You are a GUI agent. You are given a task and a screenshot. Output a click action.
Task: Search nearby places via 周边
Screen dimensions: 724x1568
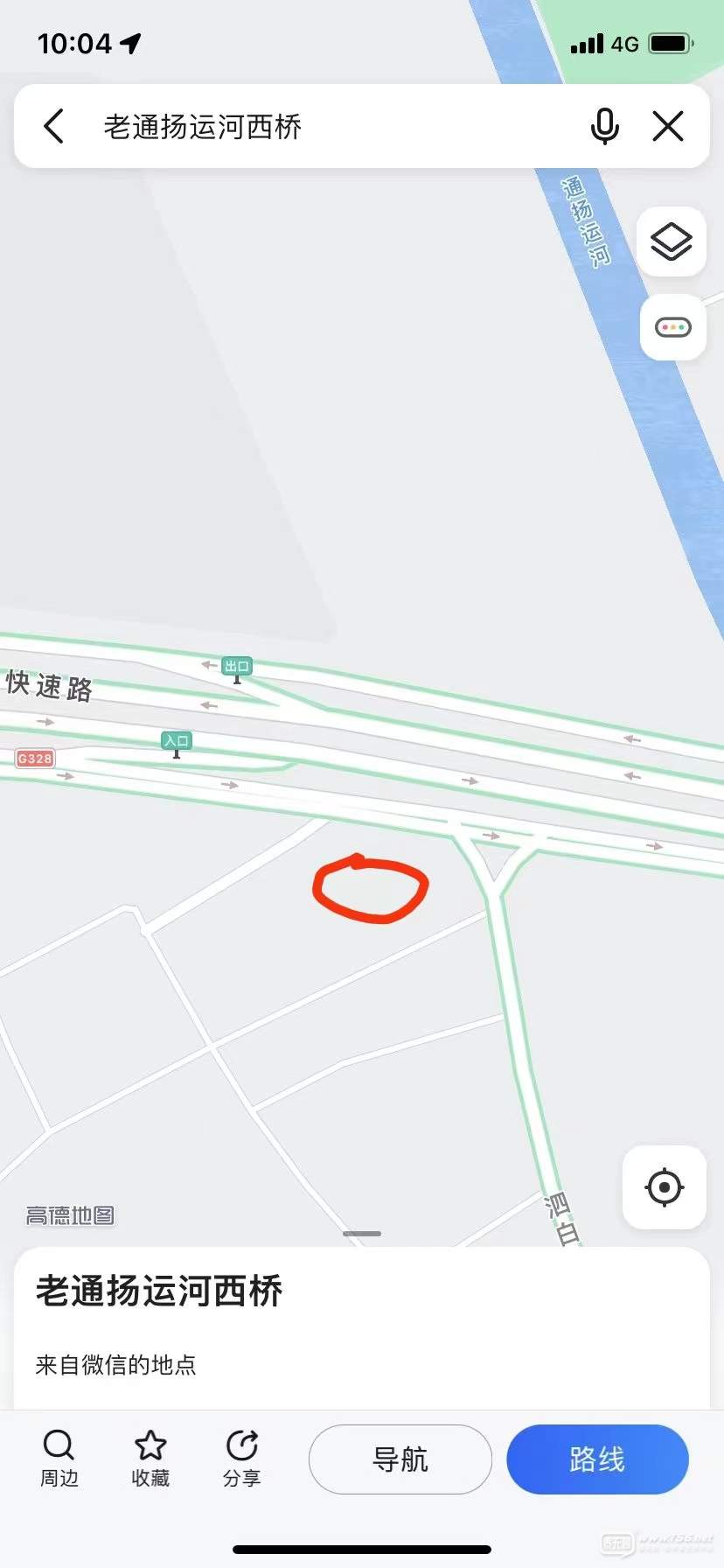59,1459
